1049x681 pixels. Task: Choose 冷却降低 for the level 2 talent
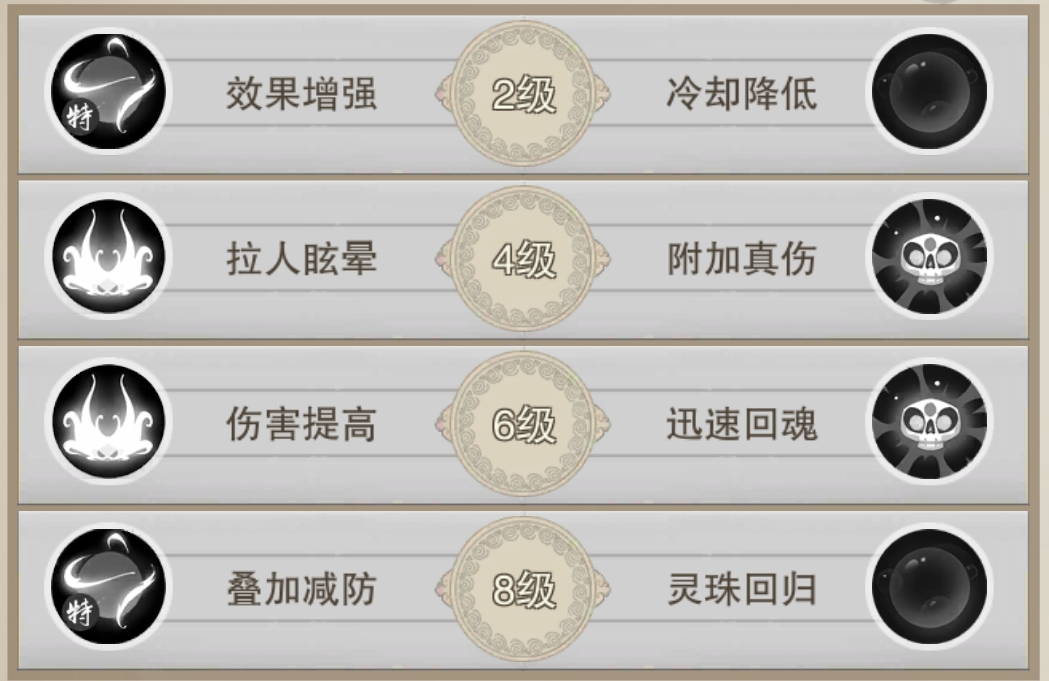tap(741, 95)
